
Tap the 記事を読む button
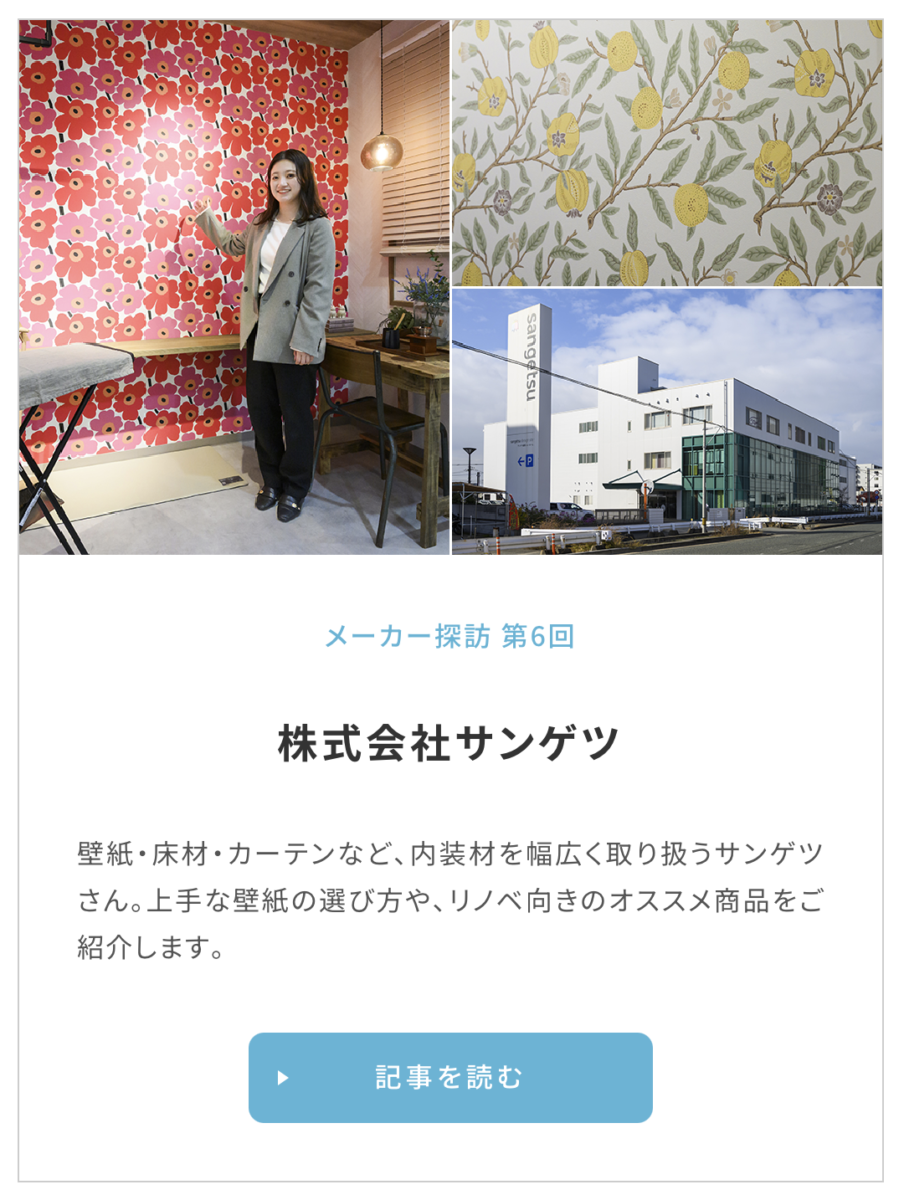(450, 1077)
